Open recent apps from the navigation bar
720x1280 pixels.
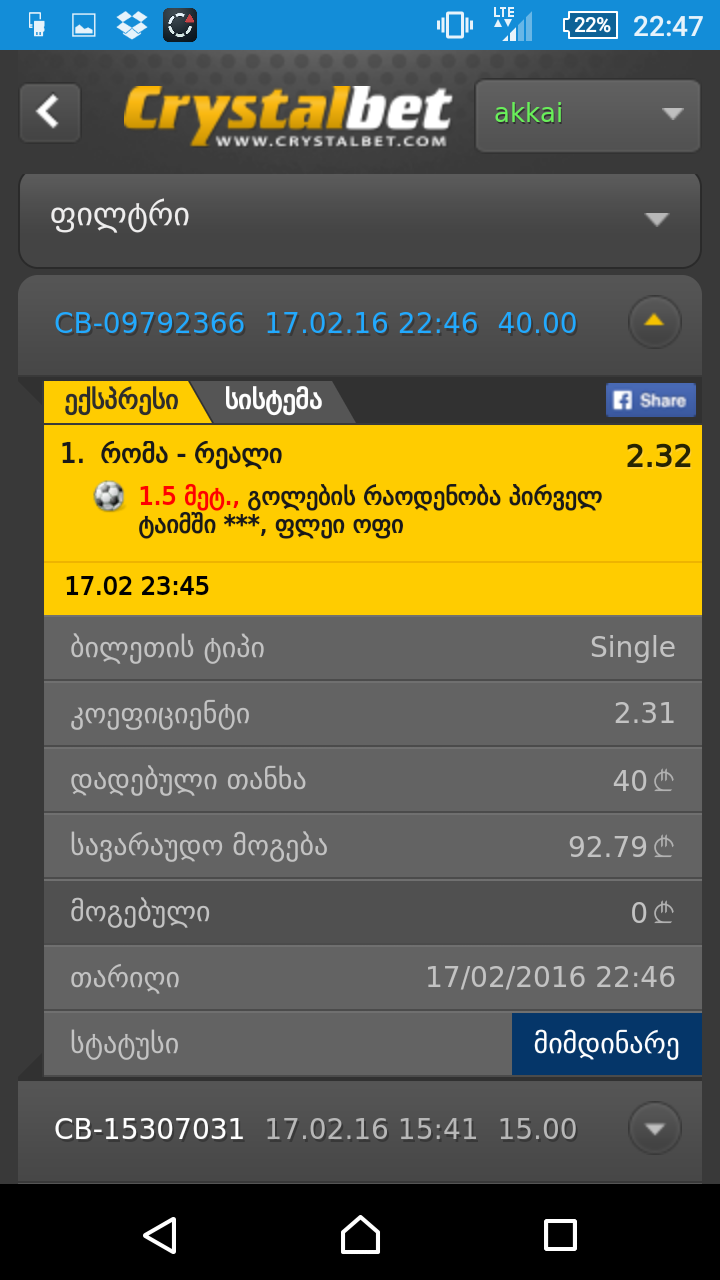coord(560,1234)
